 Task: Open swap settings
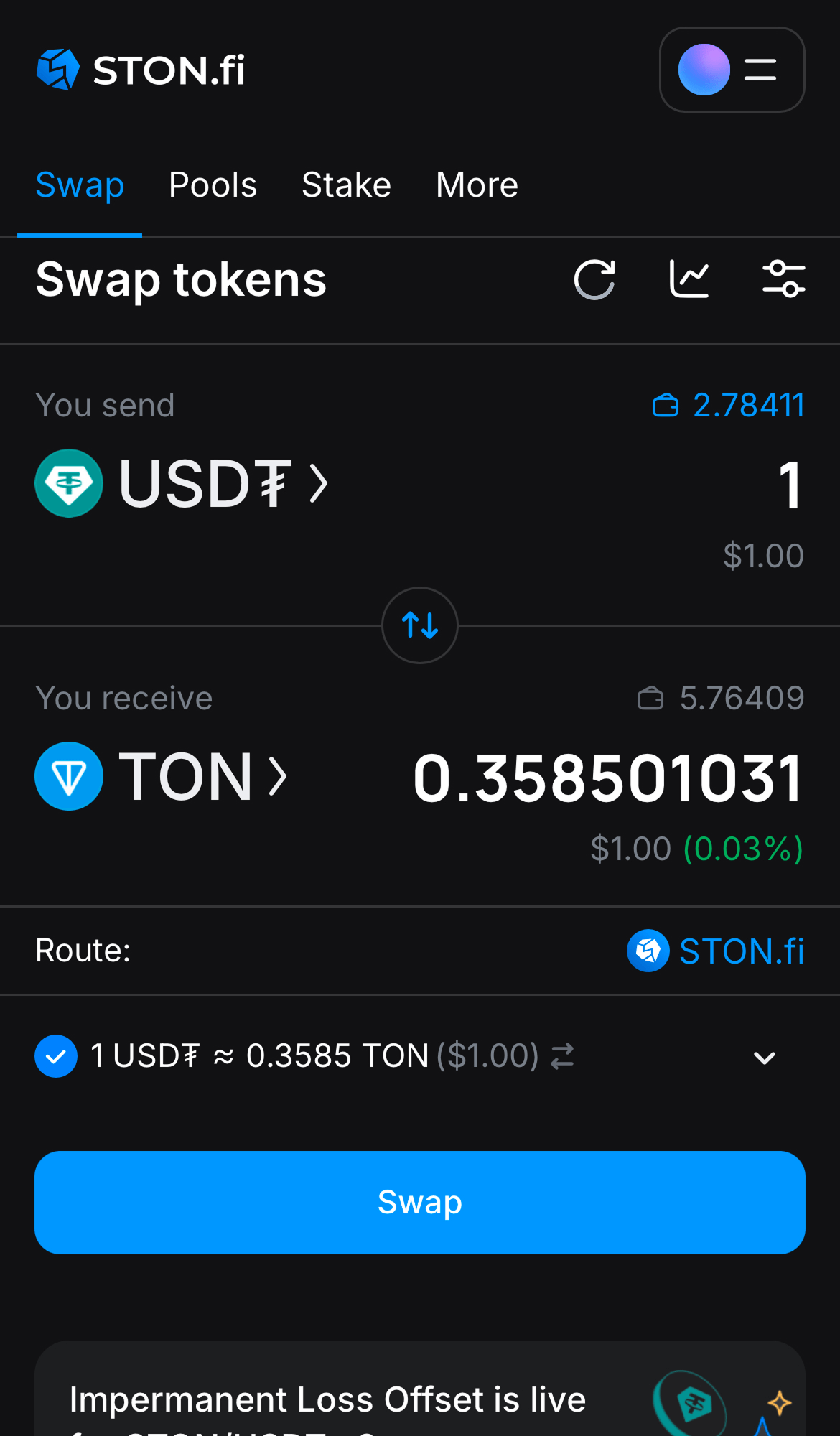[783, 280]
